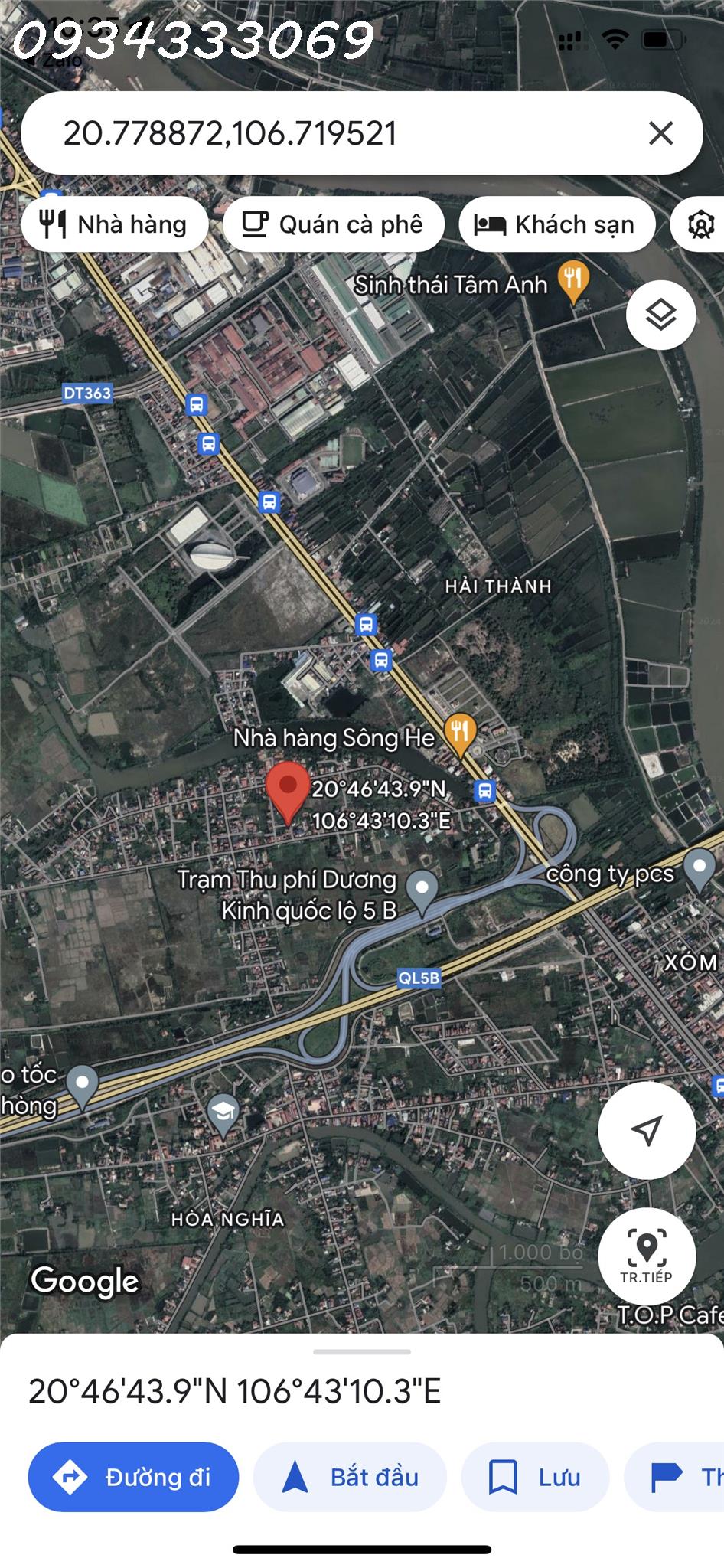The image size is (724, 1568).
Task: Clear the search field with X
Action: [x=663, y=132]
